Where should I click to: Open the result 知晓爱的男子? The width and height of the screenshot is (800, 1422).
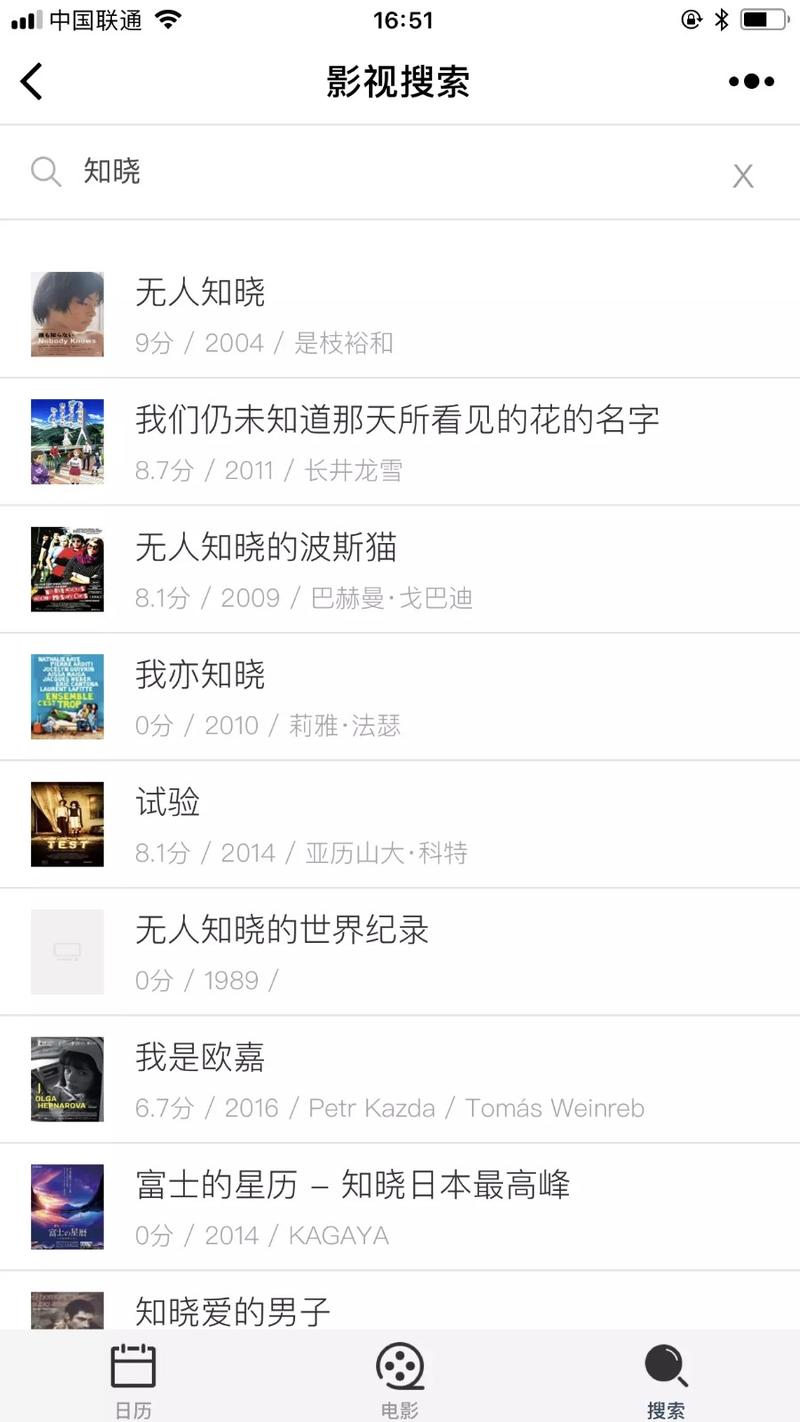(400, 1305)
